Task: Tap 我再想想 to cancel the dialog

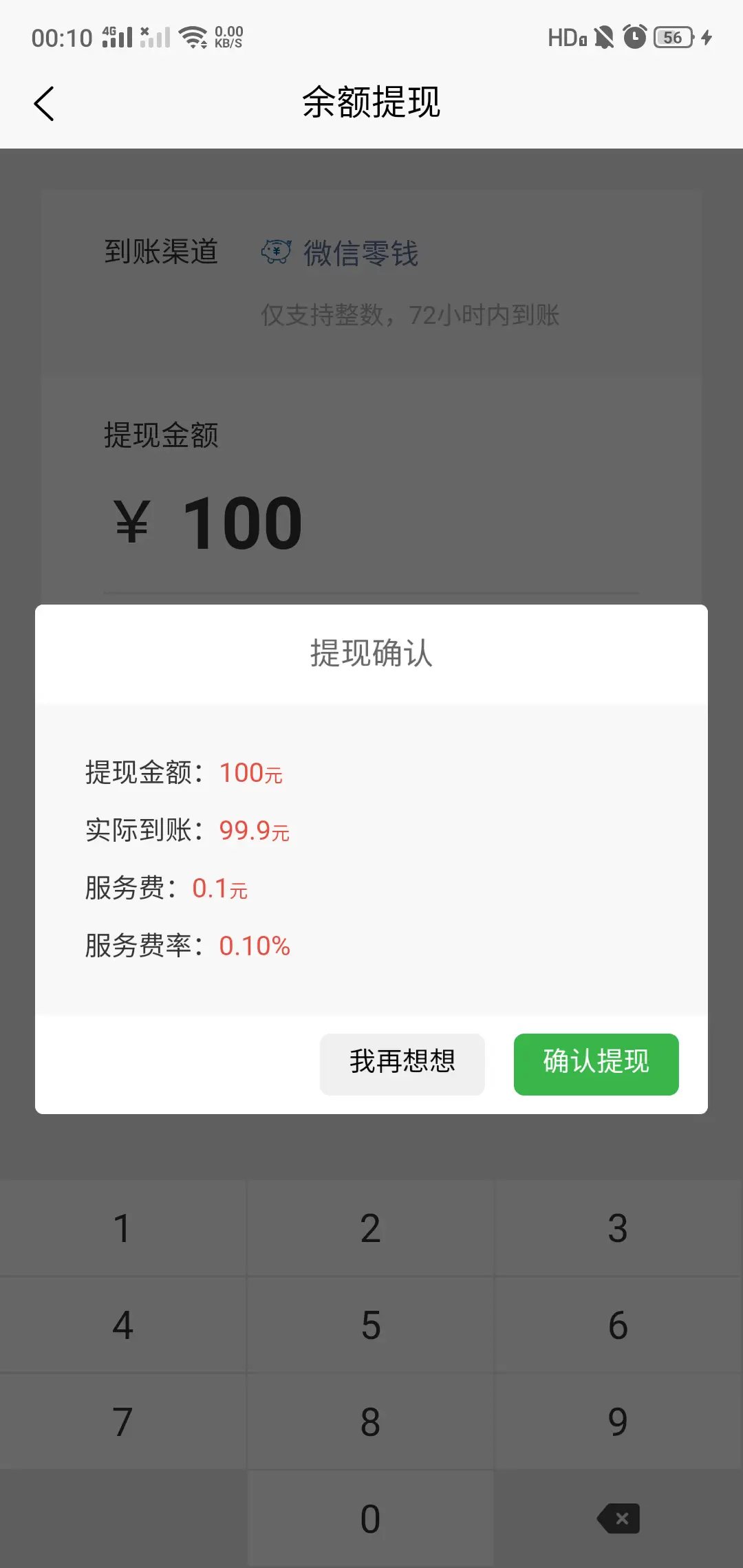Action: coord(402,1064)
